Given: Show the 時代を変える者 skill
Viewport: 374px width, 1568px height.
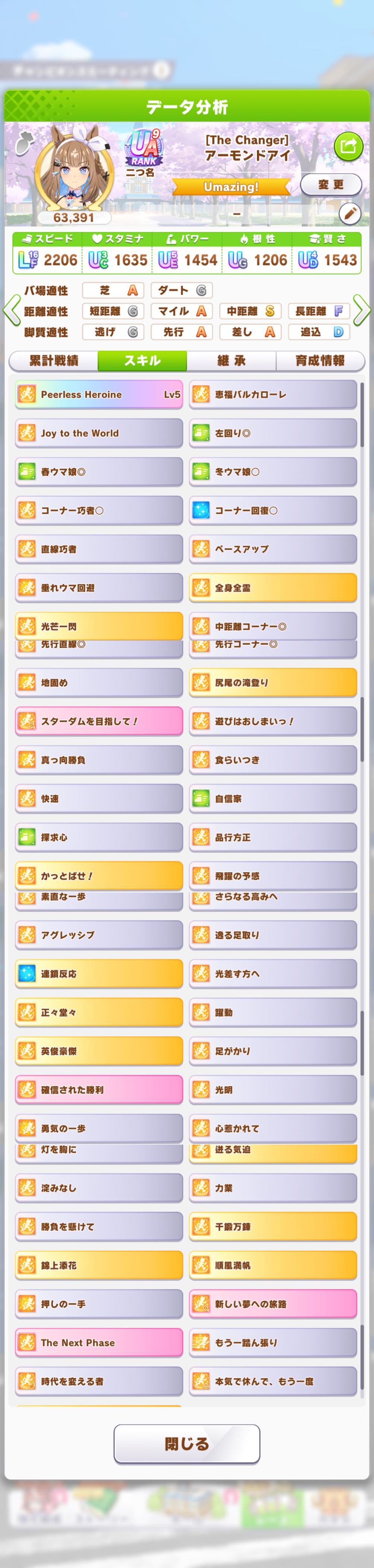Looking at the screenshot, I should click(x=98, y=1382).
